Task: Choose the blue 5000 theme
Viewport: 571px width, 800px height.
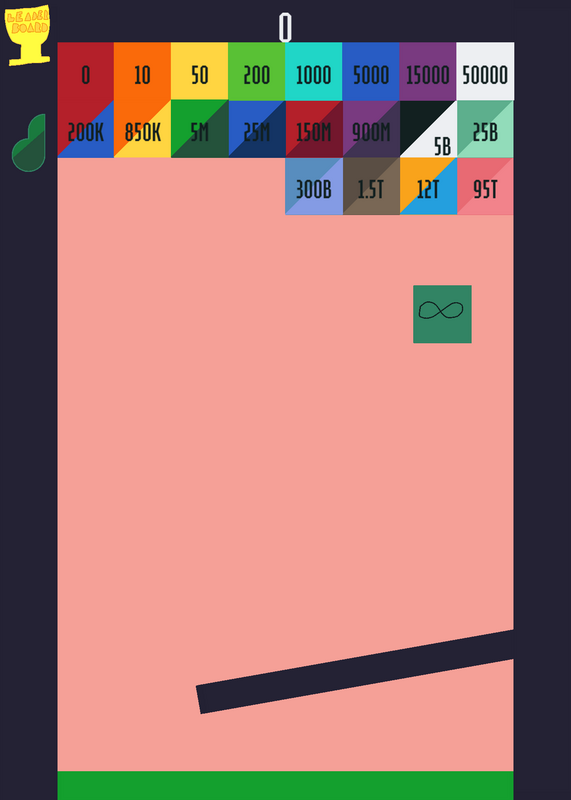Action: point(371,71)
